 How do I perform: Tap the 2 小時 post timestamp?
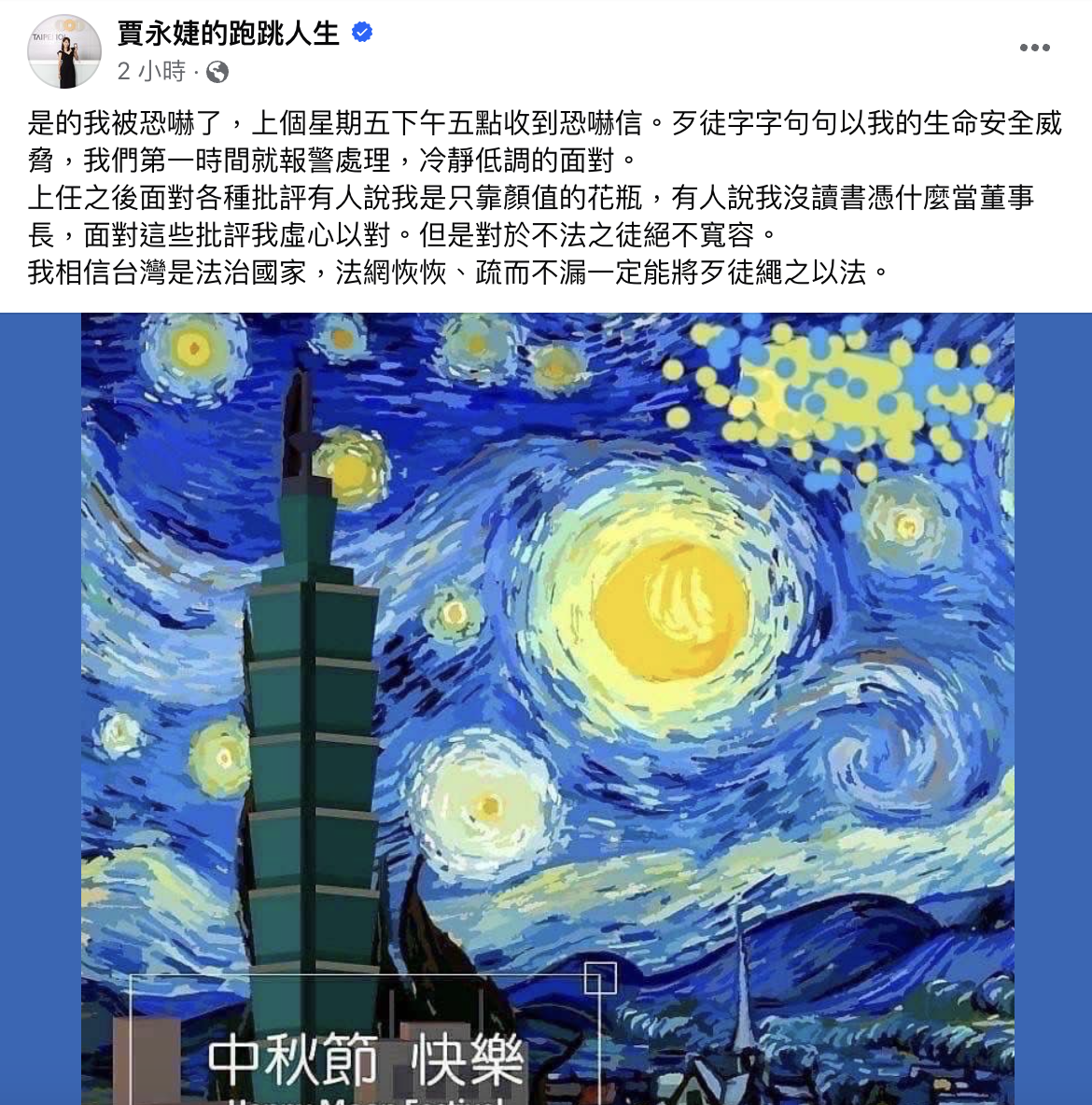(x=151, y=72)
